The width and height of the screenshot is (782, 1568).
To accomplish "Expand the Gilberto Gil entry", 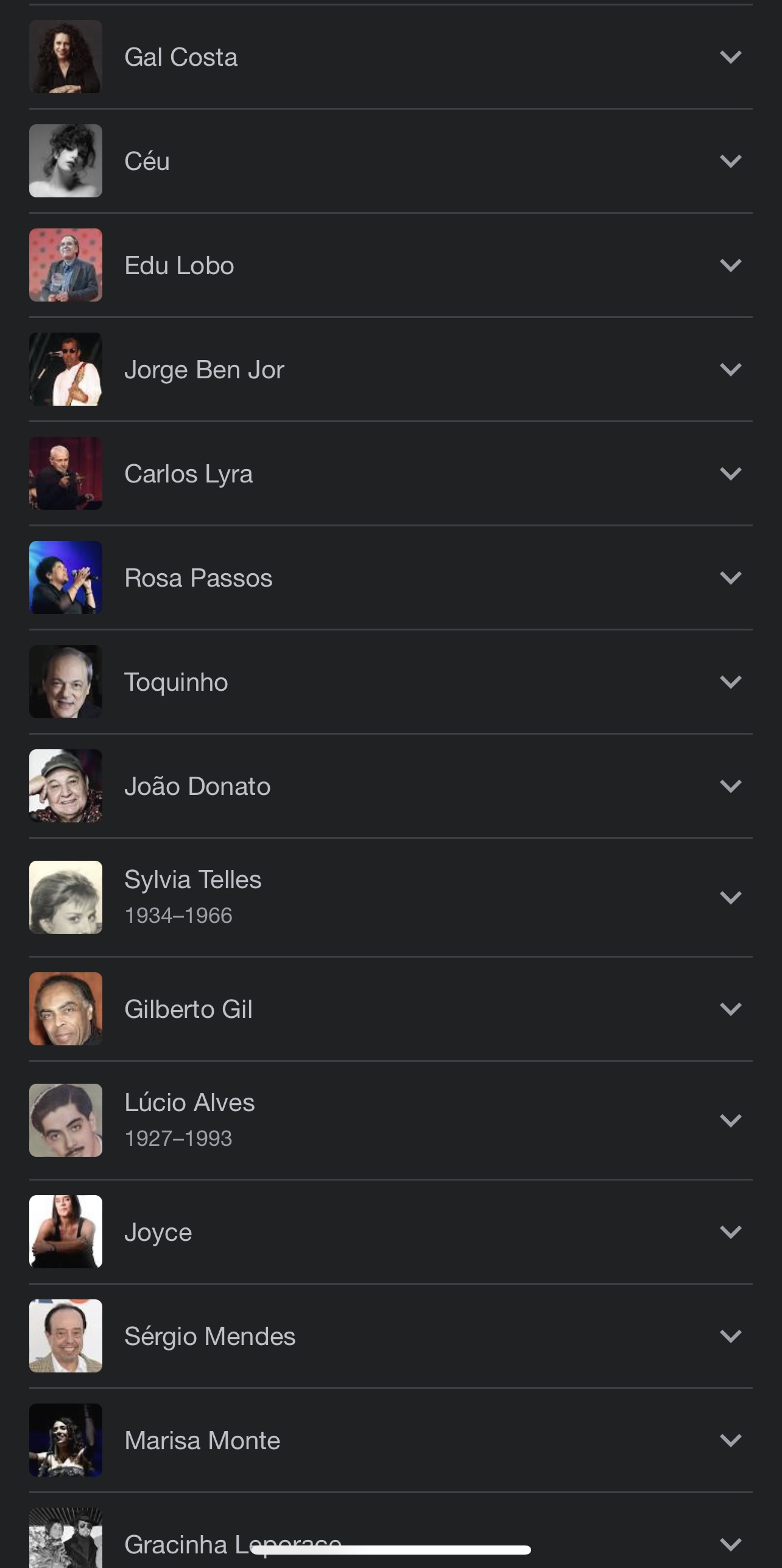I will (730, 1009).
